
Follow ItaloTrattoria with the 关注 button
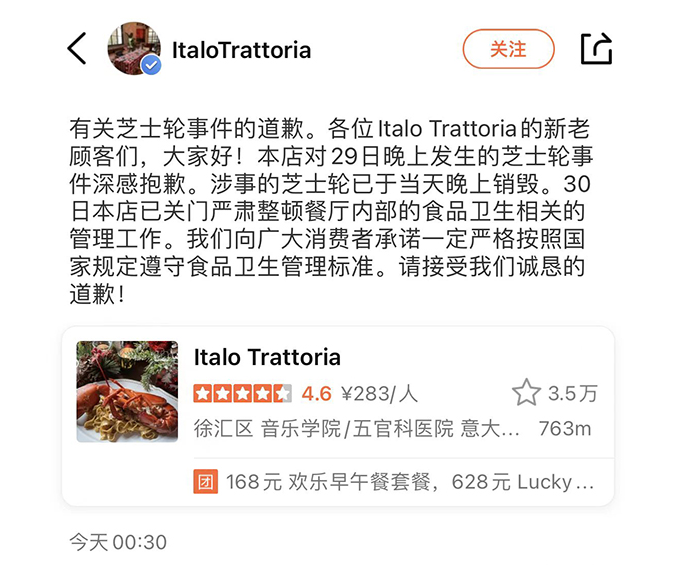(508, 49)
